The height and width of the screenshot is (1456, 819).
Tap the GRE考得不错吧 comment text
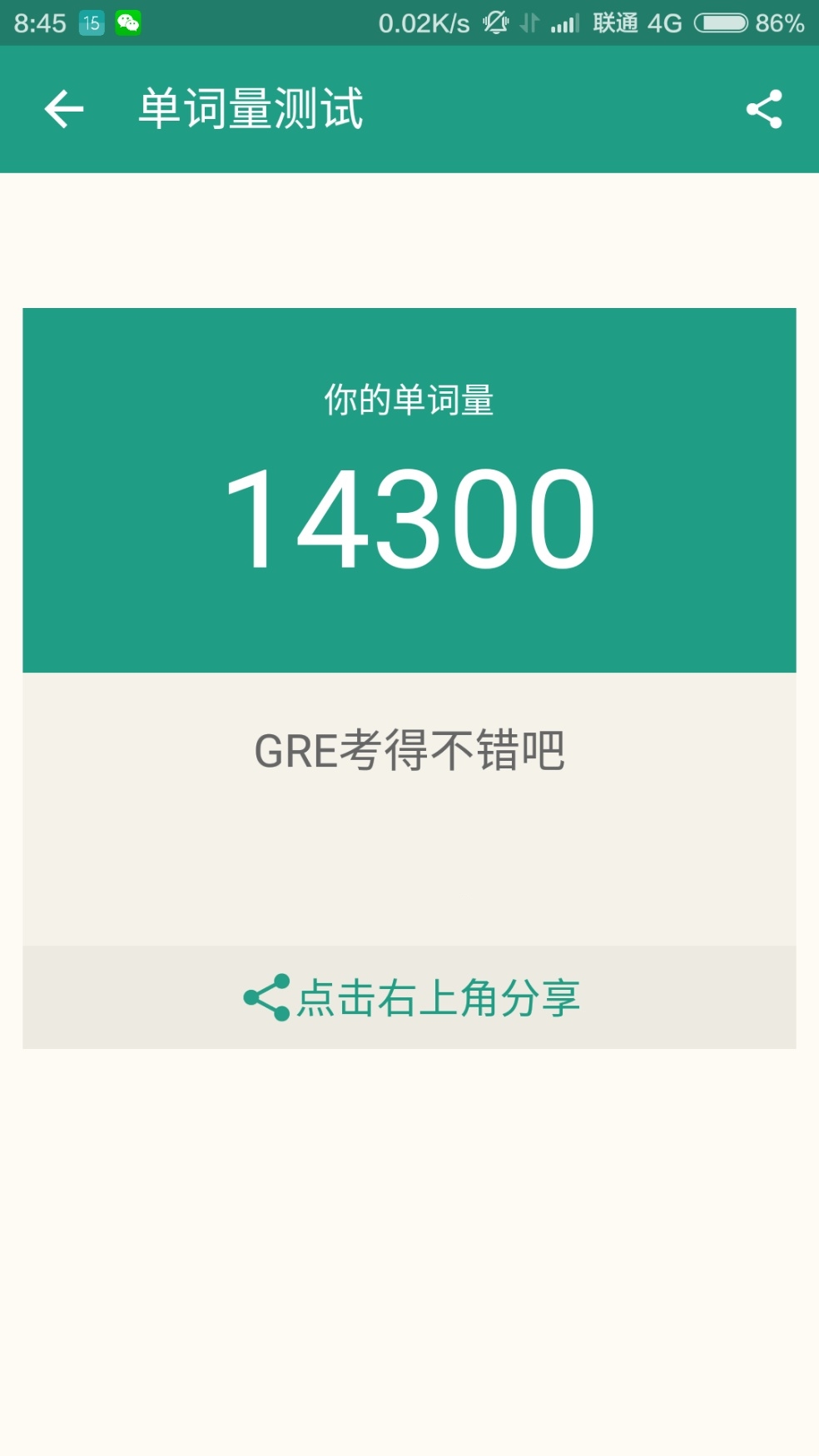(x=409, y=748)
